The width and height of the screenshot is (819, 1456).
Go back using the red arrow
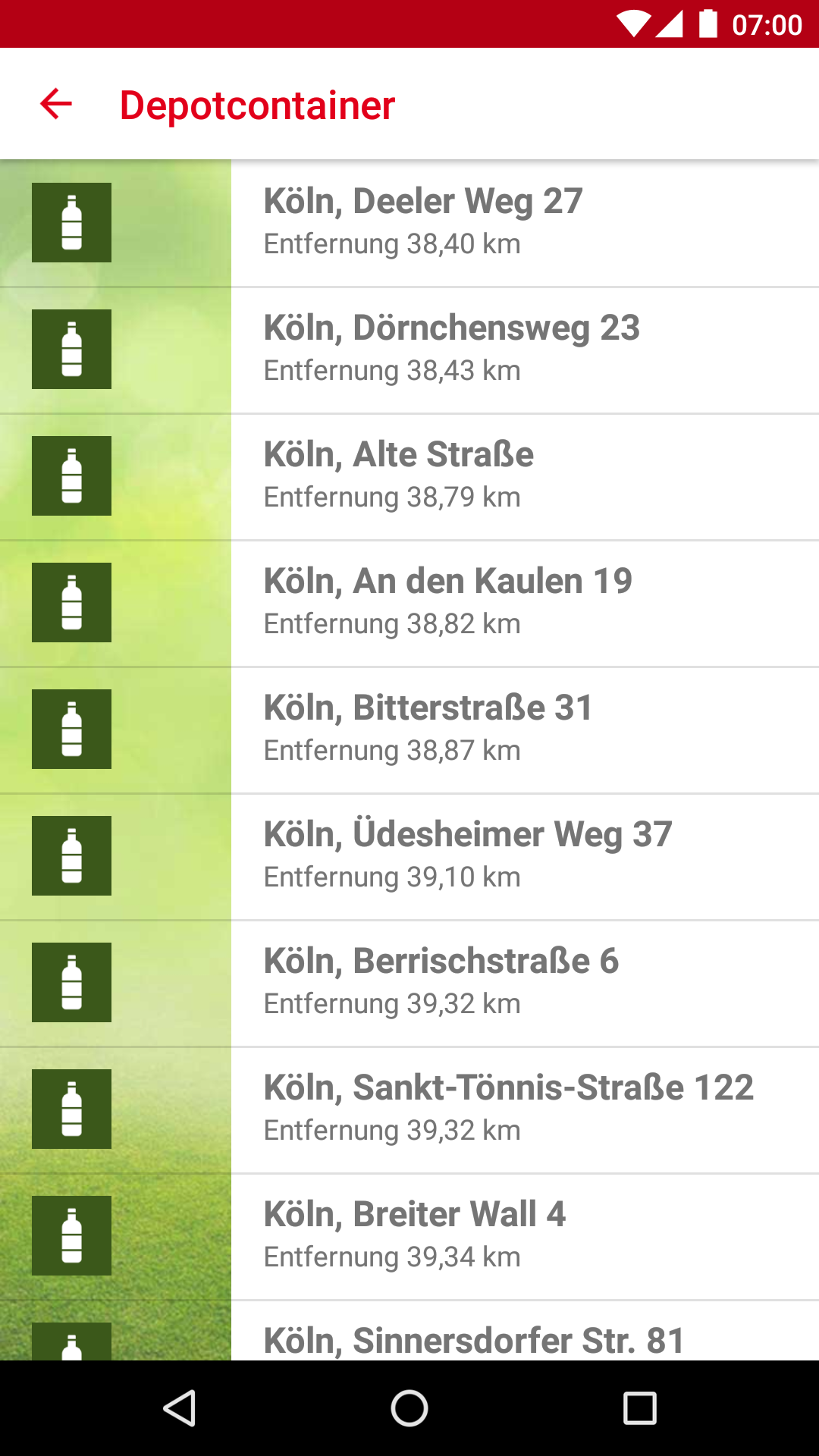point(56,104)
